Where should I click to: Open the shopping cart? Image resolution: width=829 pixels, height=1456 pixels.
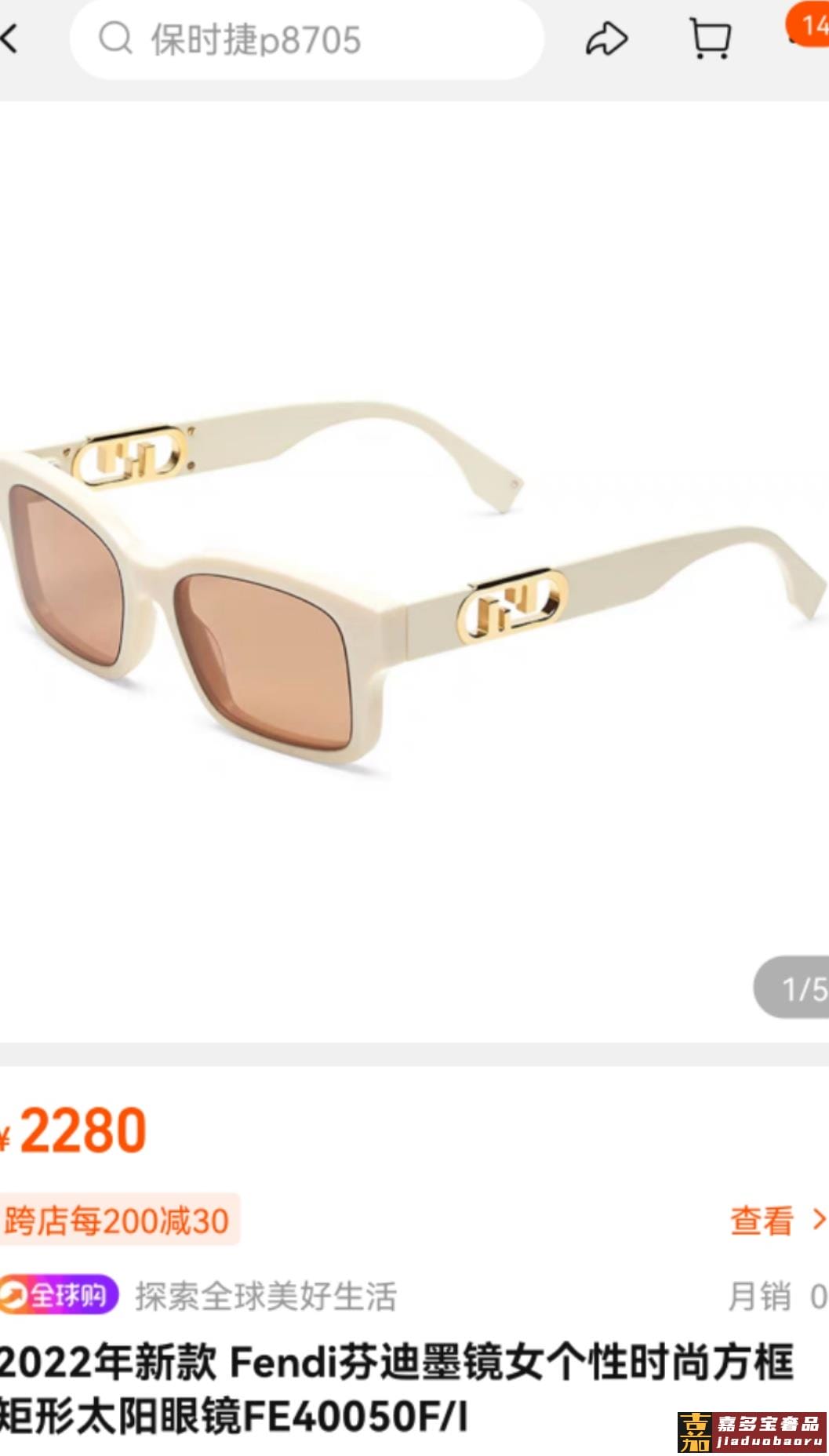[710, 39]
